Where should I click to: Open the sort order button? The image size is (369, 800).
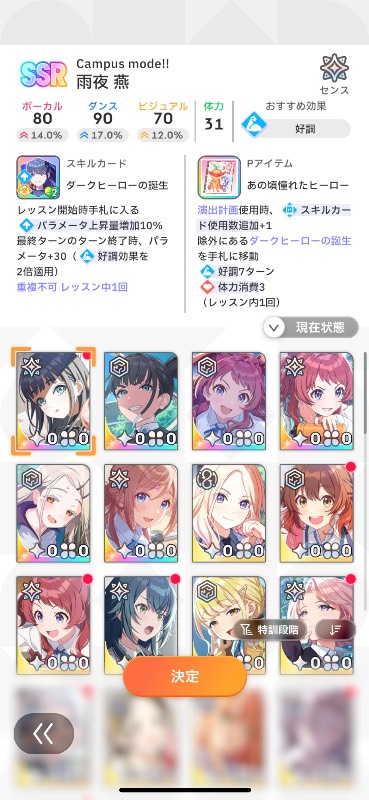coord(335,630)
